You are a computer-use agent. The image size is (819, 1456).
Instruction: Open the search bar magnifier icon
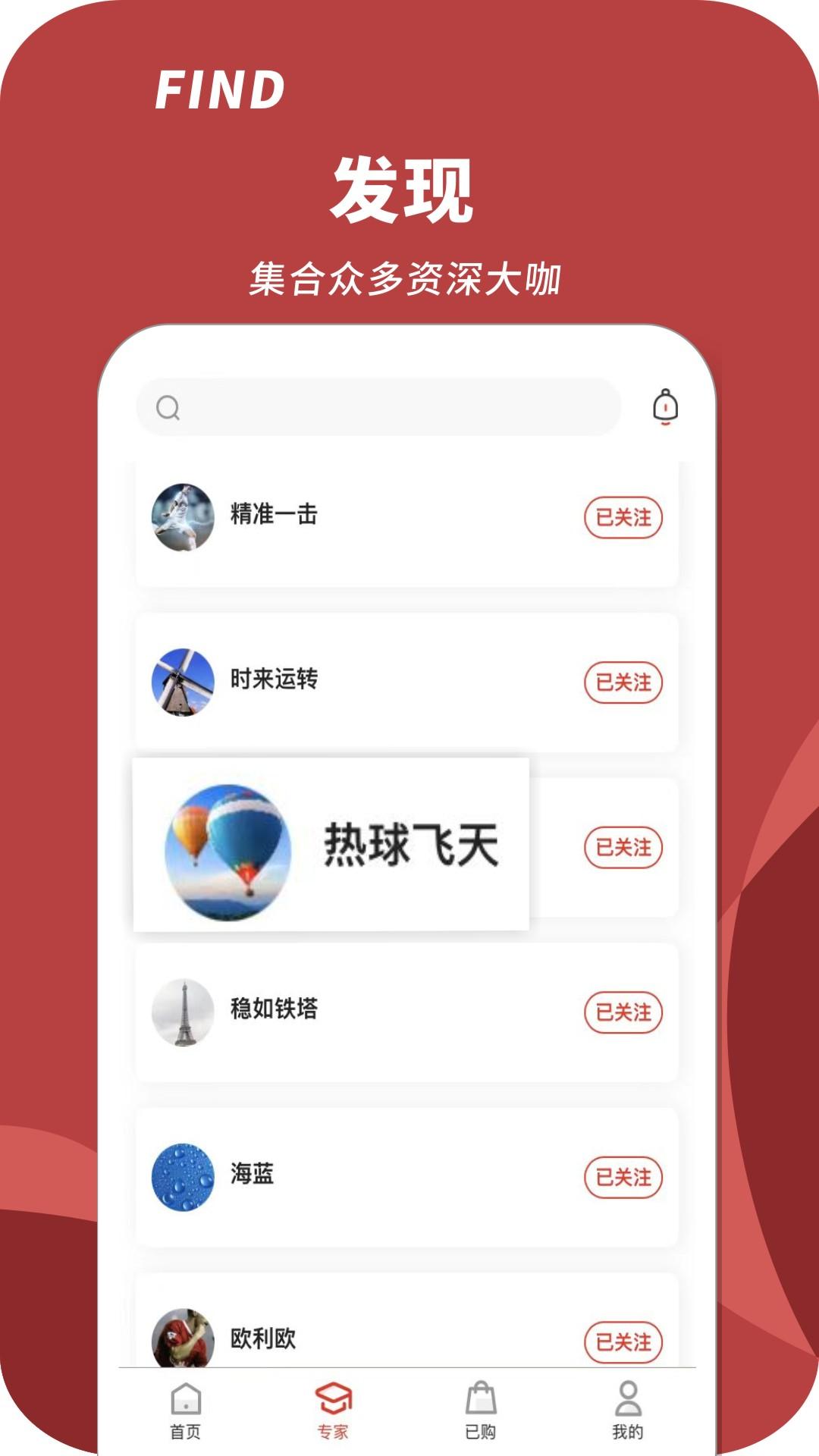pyautogui.click(x=168, y=408)
